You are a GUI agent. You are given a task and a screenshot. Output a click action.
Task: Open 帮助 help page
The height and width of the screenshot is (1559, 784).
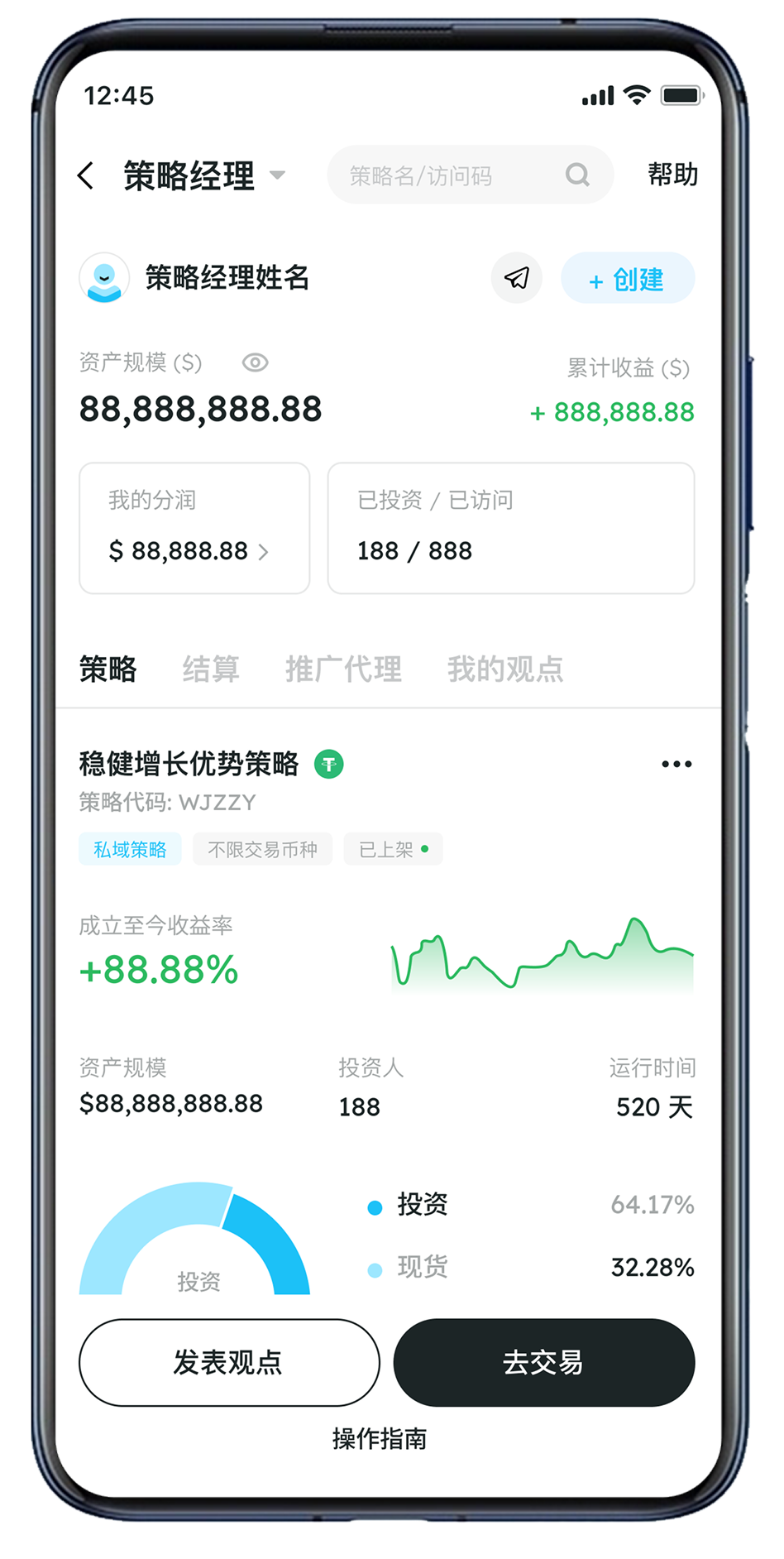pos(672,175)
